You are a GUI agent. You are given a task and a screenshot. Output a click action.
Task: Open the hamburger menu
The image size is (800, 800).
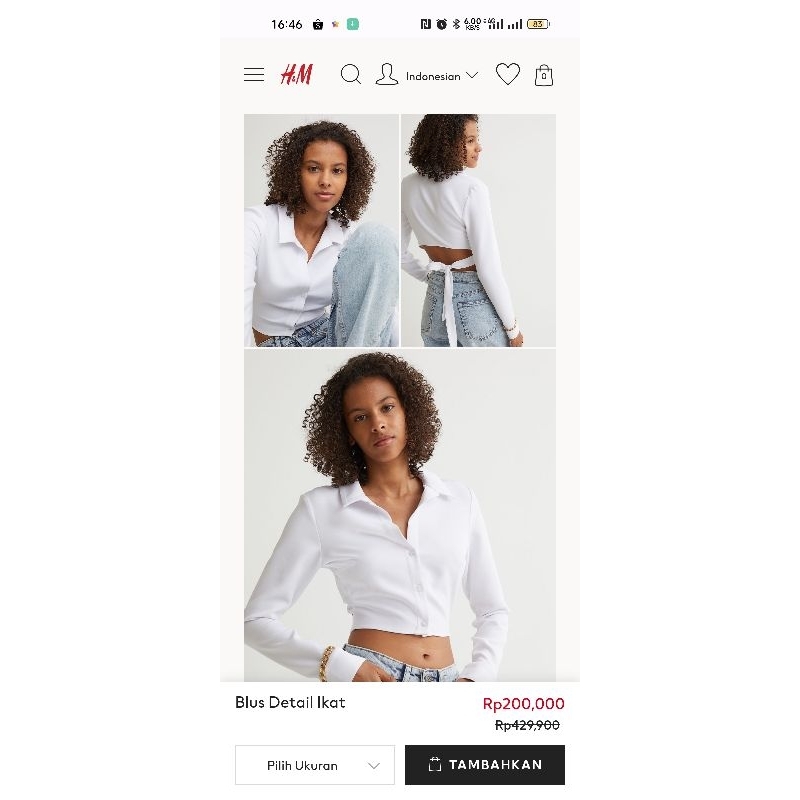click(254, 75)
